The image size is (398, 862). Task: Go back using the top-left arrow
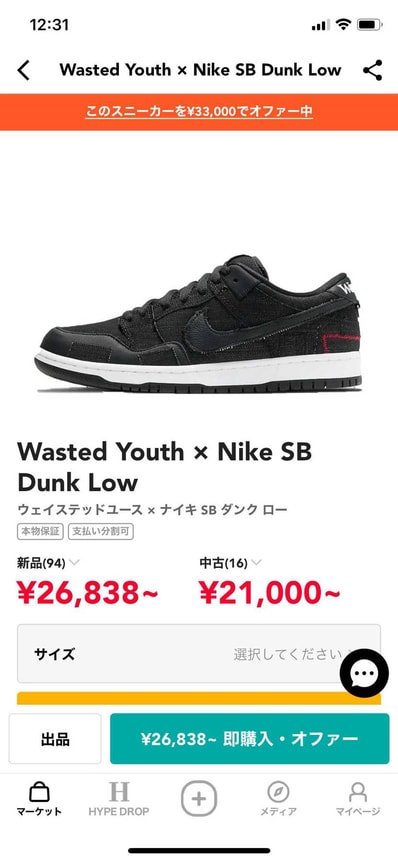coord(23,71)
